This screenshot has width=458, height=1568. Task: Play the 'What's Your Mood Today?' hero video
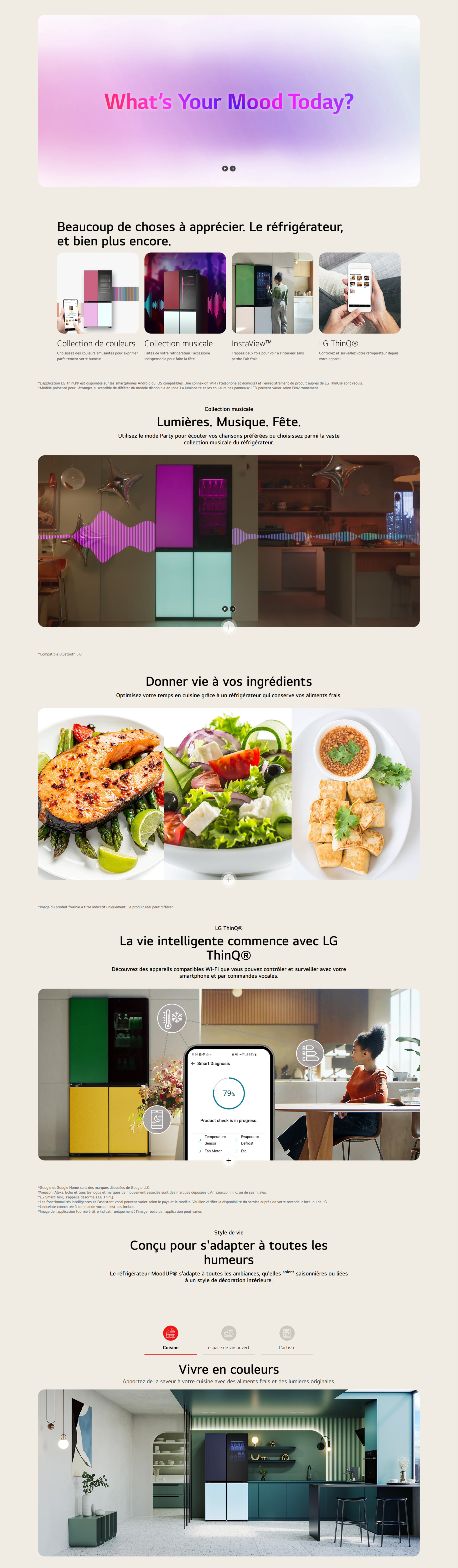225,169
